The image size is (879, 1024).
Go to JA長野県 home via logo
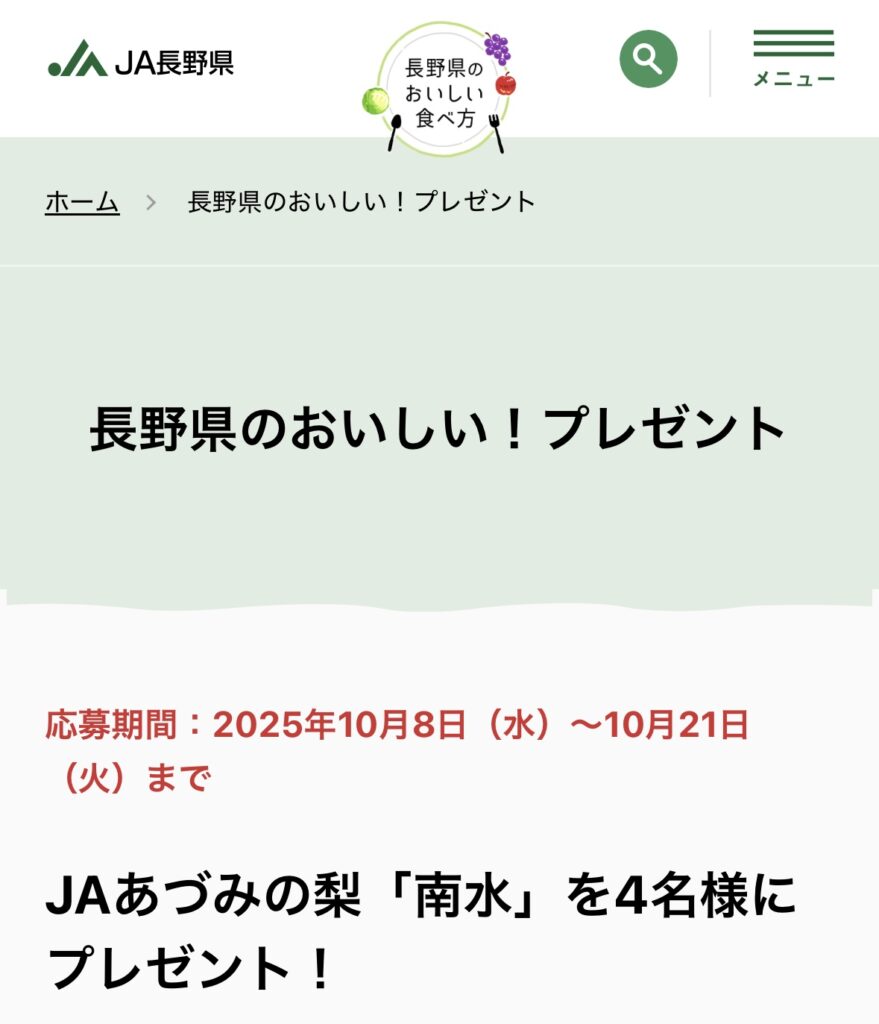coord(141,61)
